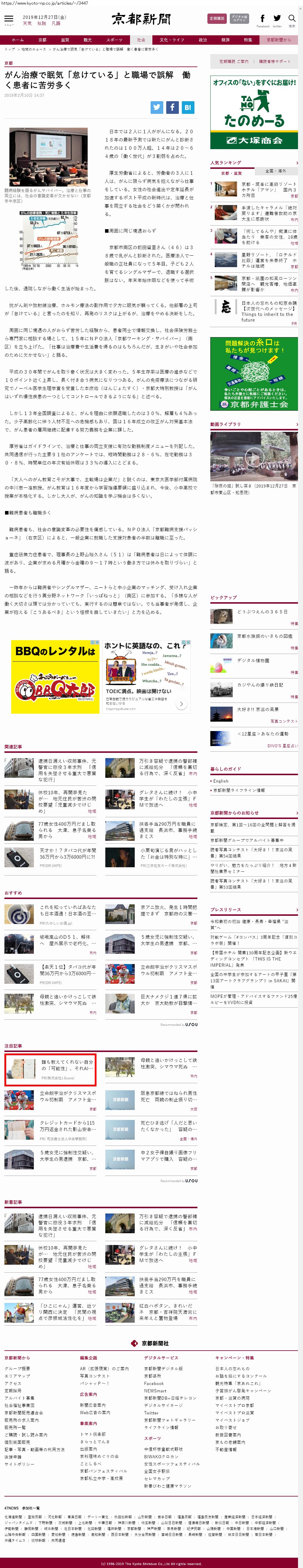
Task: Bookmark article on Hatena B!
Action: 187,107
